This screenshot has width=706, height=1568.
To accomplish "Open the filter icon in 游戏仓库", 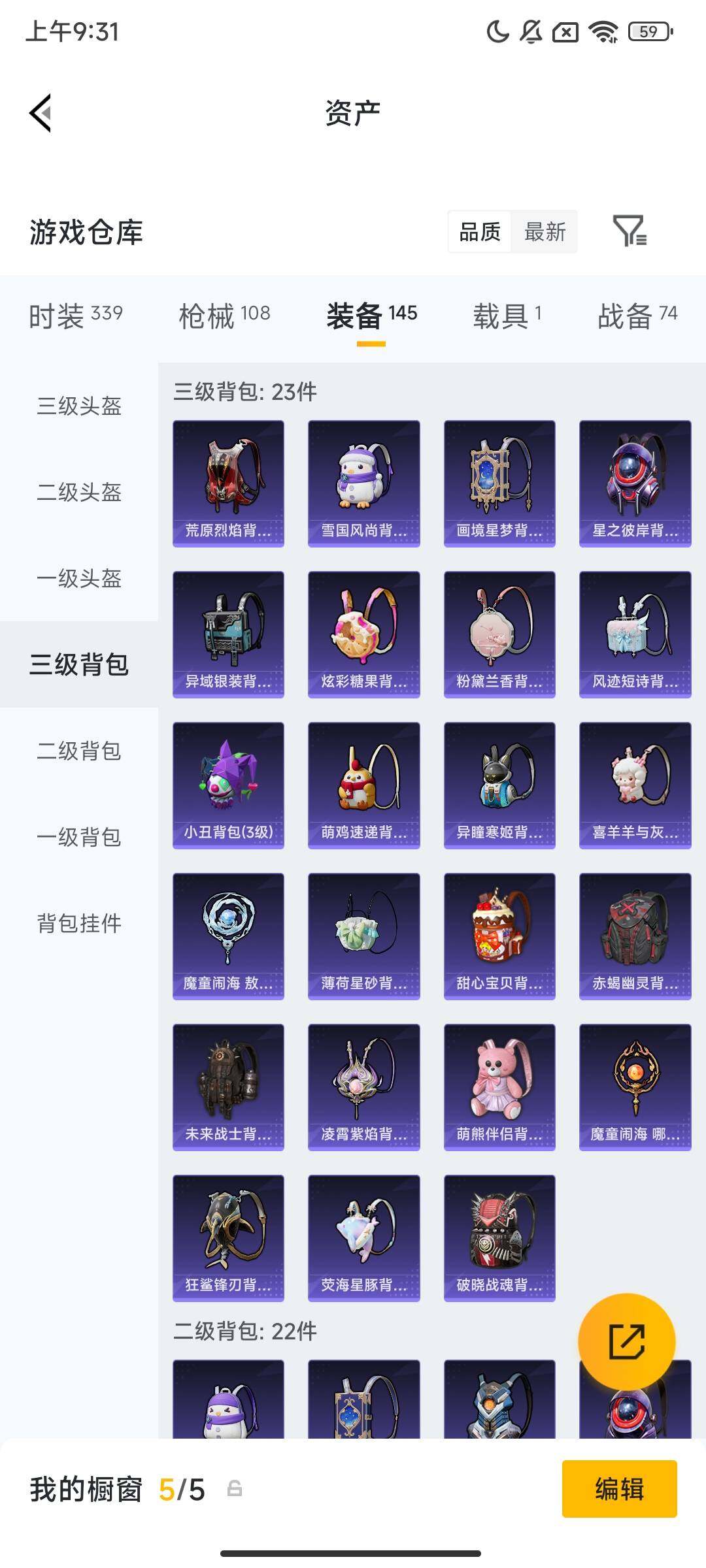I will (x=630, y=231).
